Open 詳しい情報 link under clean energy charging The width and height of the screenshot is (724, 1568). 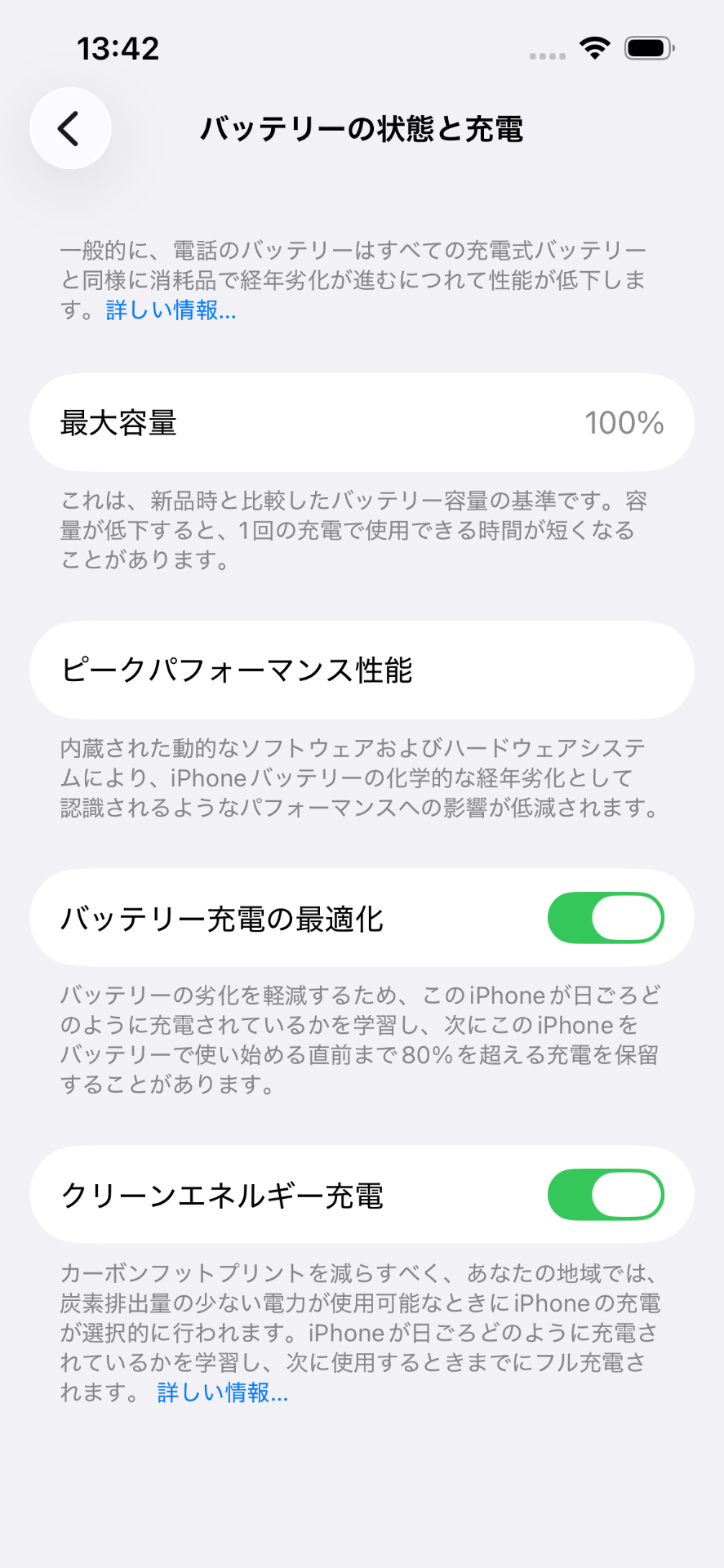(x=222, y=1392)
